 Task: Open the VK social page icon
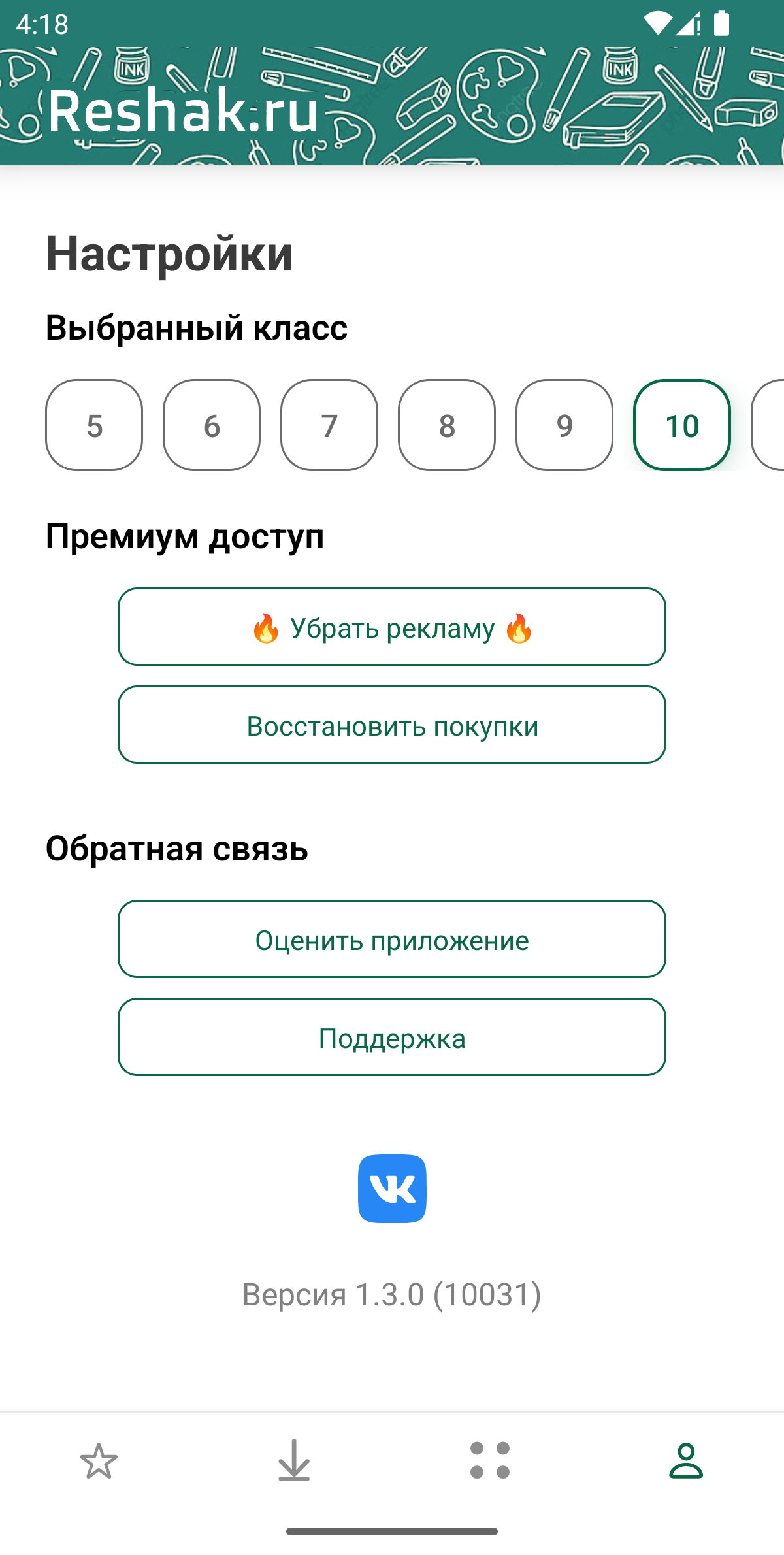(392, 1188)
